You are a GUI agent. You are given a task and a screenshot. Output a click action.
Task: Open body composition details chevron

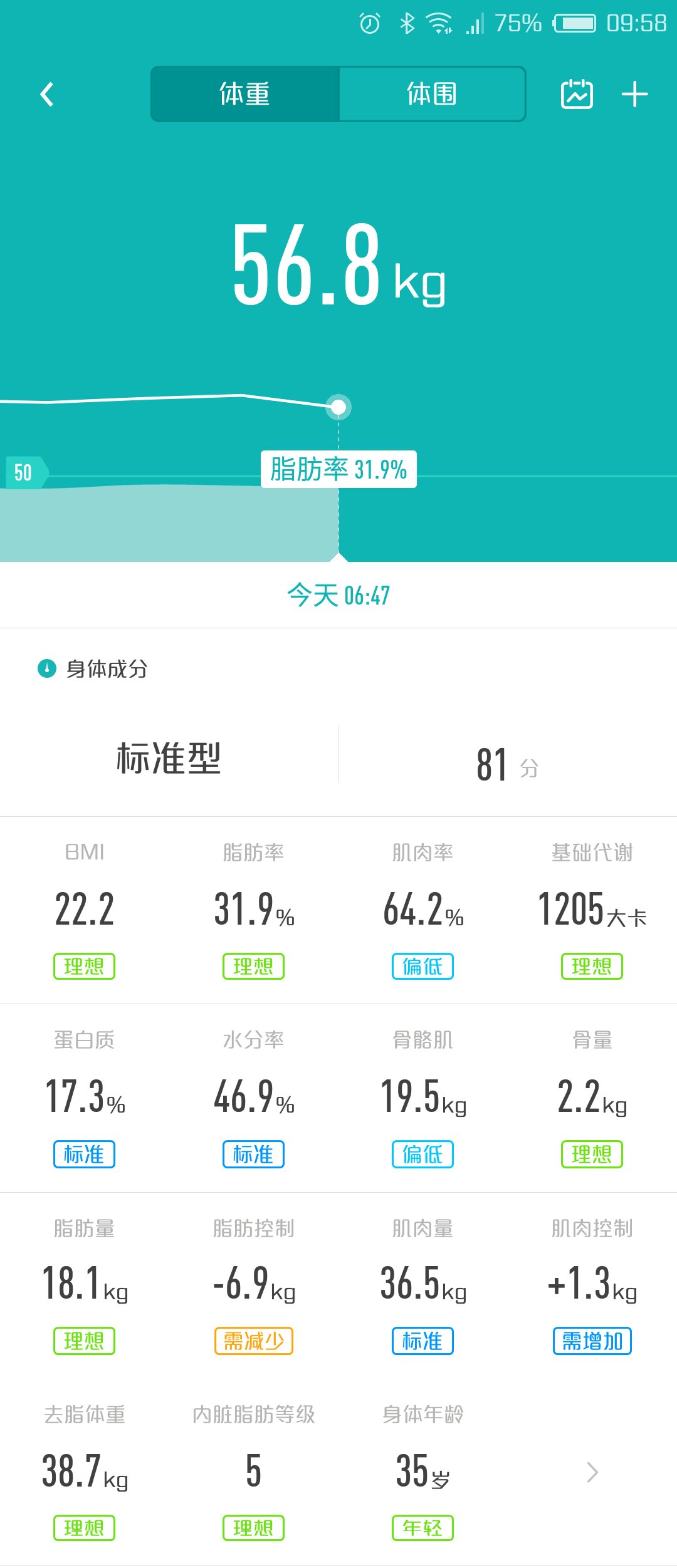pyautogui.click(x=592, y=1472)
